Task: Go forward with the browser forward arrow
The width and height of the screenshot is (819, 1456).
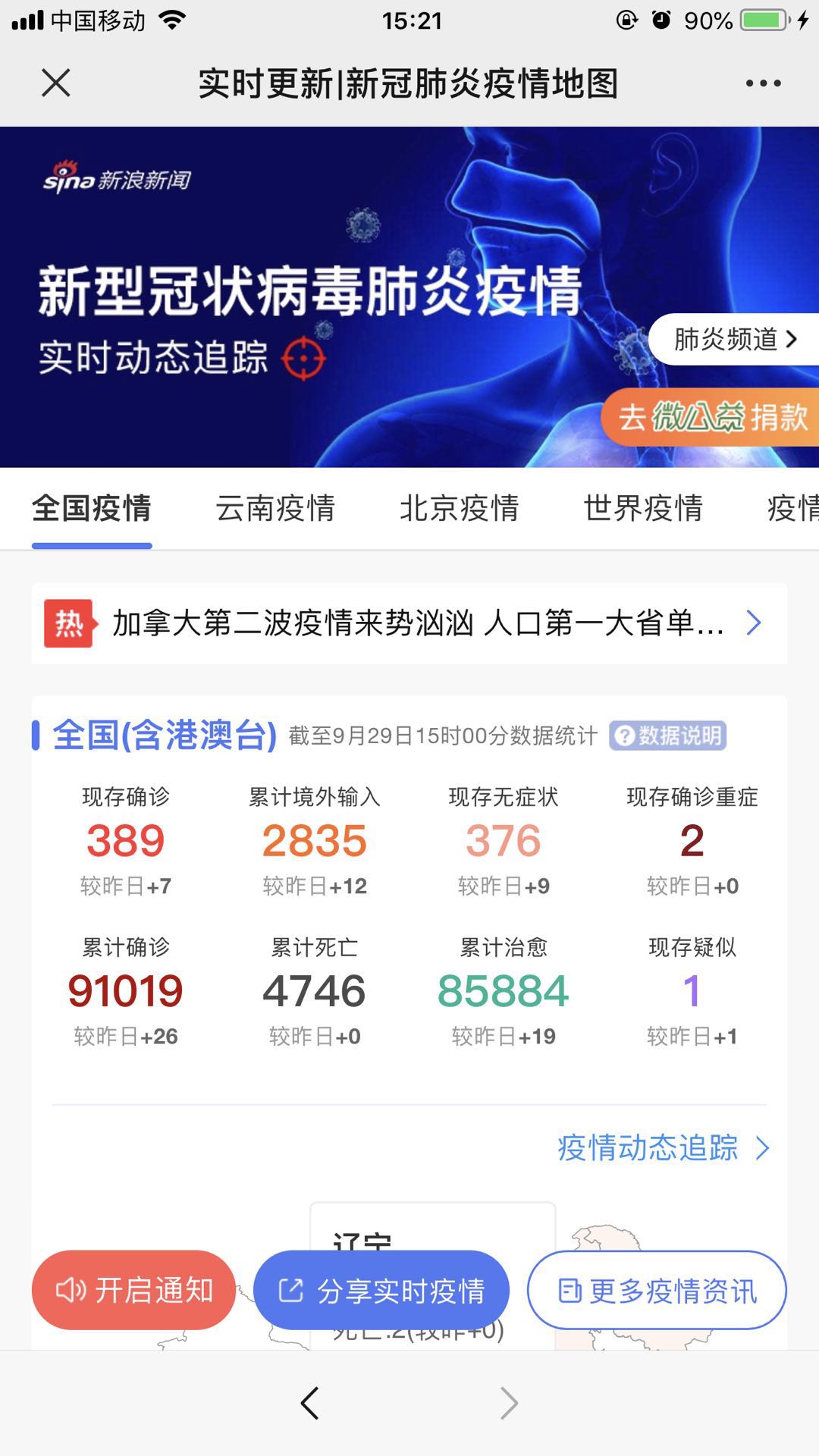Action: coord(509,1403)
